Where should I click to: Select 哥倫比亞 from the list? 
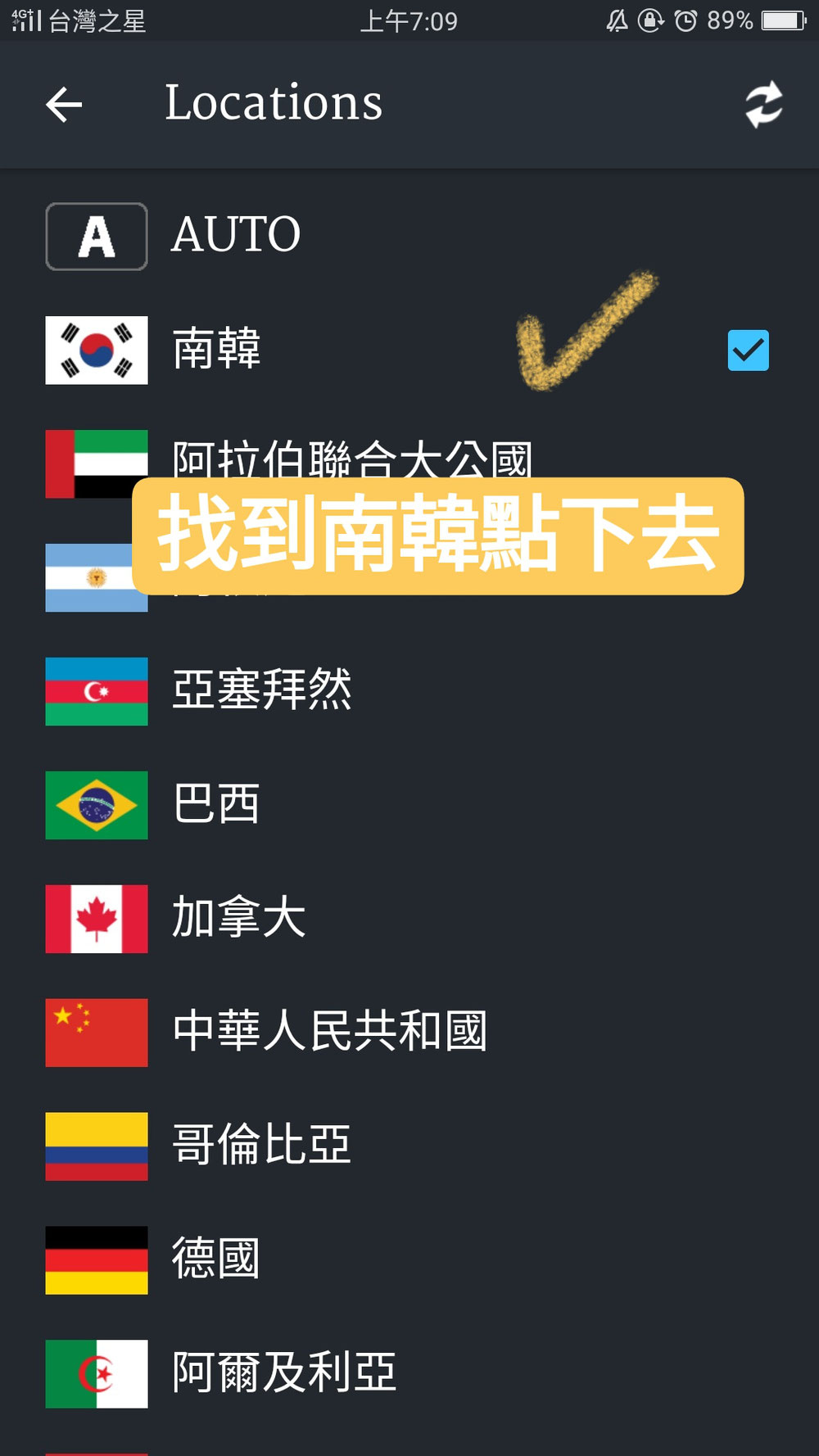(262, 1146)
